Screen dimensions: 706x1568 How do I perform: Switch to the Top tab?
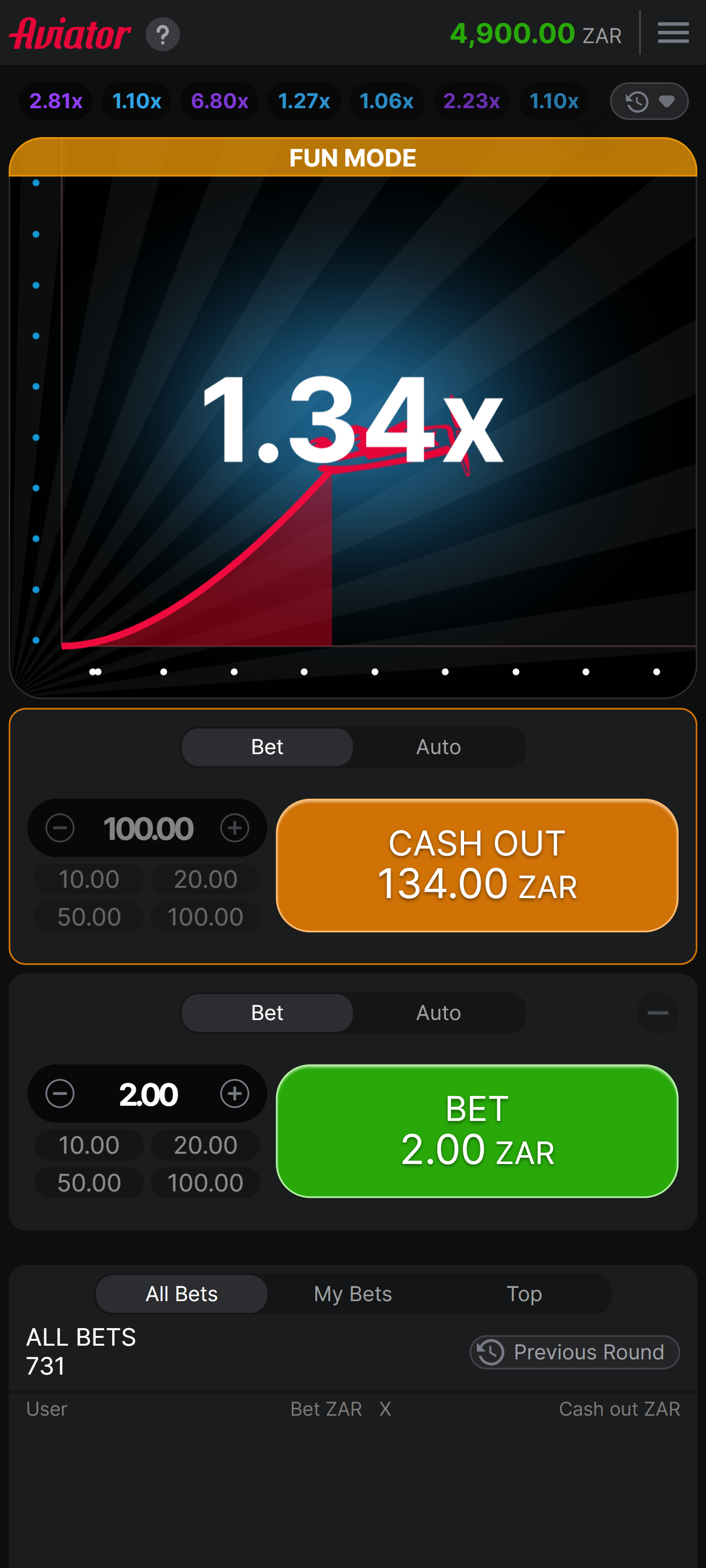[x=524, y=1293]
